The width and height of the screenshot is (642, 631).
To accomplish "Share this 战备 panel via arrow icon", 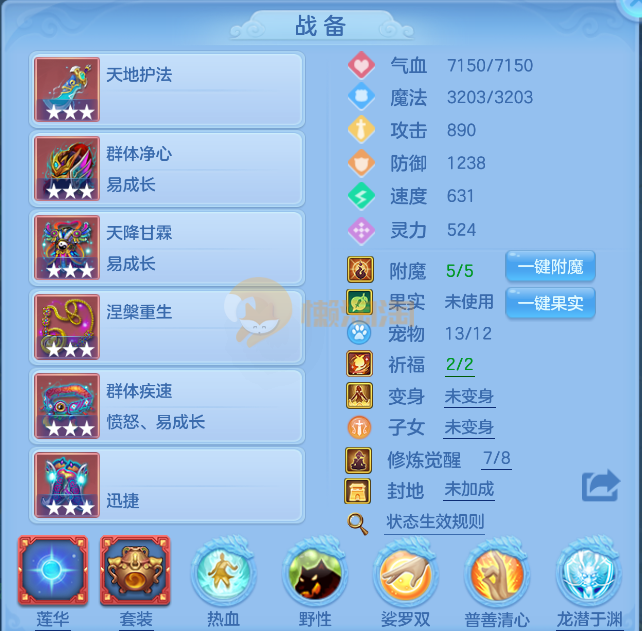I will coord(601,487).
